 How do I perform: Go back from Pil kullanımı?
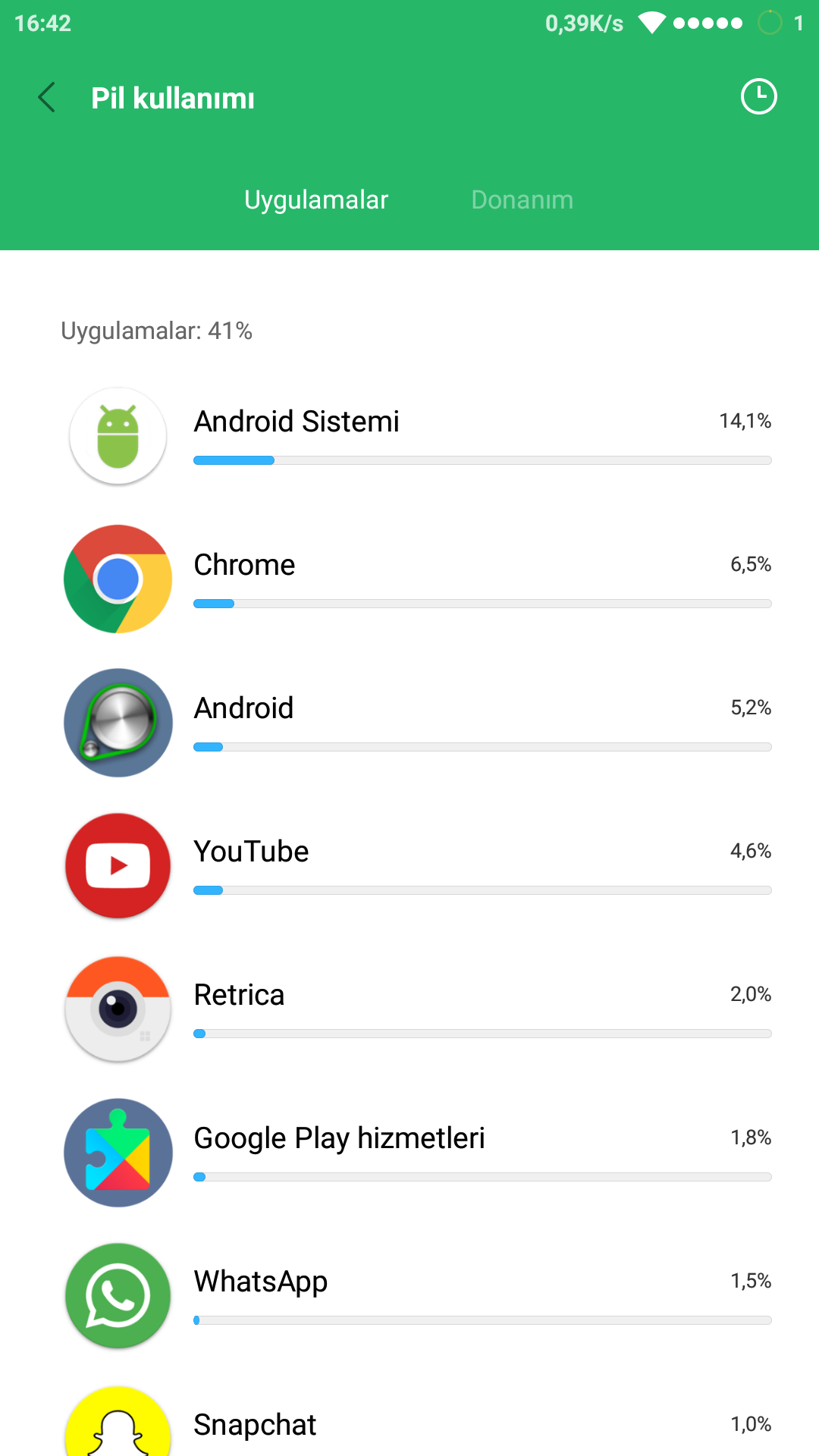click(x=46, y=97)
